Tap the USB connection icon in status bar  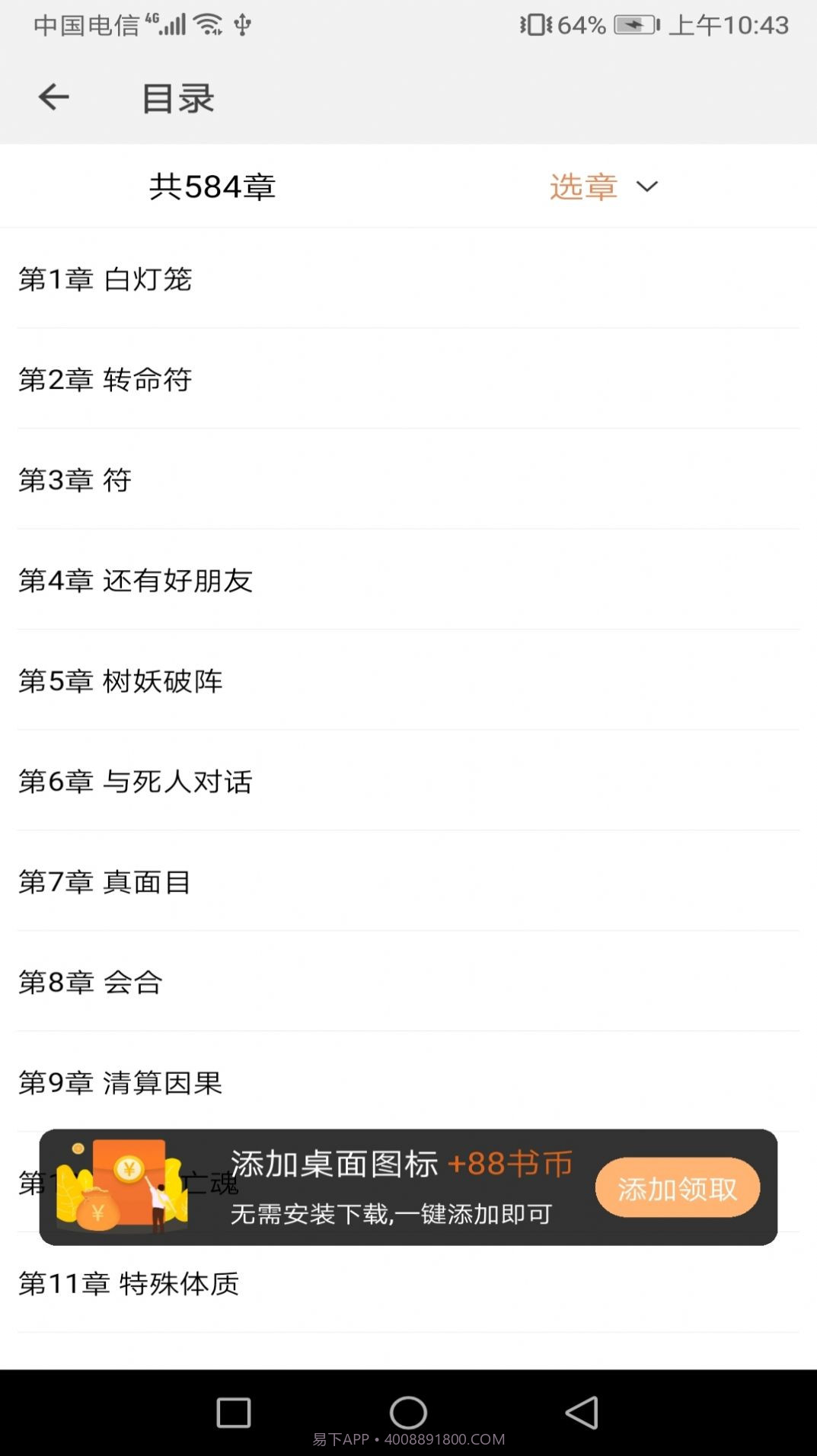pyautogui.click(x=241, y=24)
